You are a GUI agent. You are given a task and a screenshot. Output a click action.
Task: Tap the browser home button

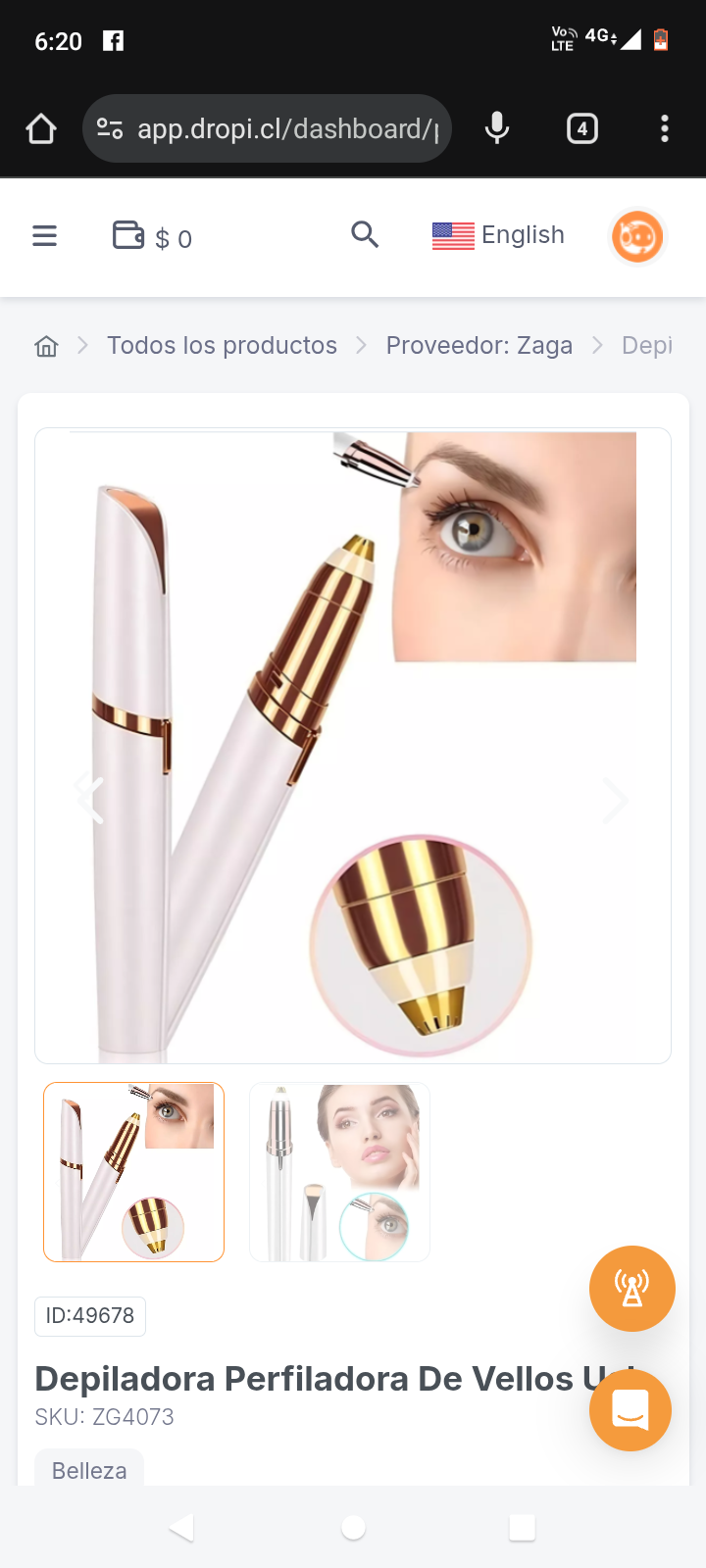click(41, 128)
